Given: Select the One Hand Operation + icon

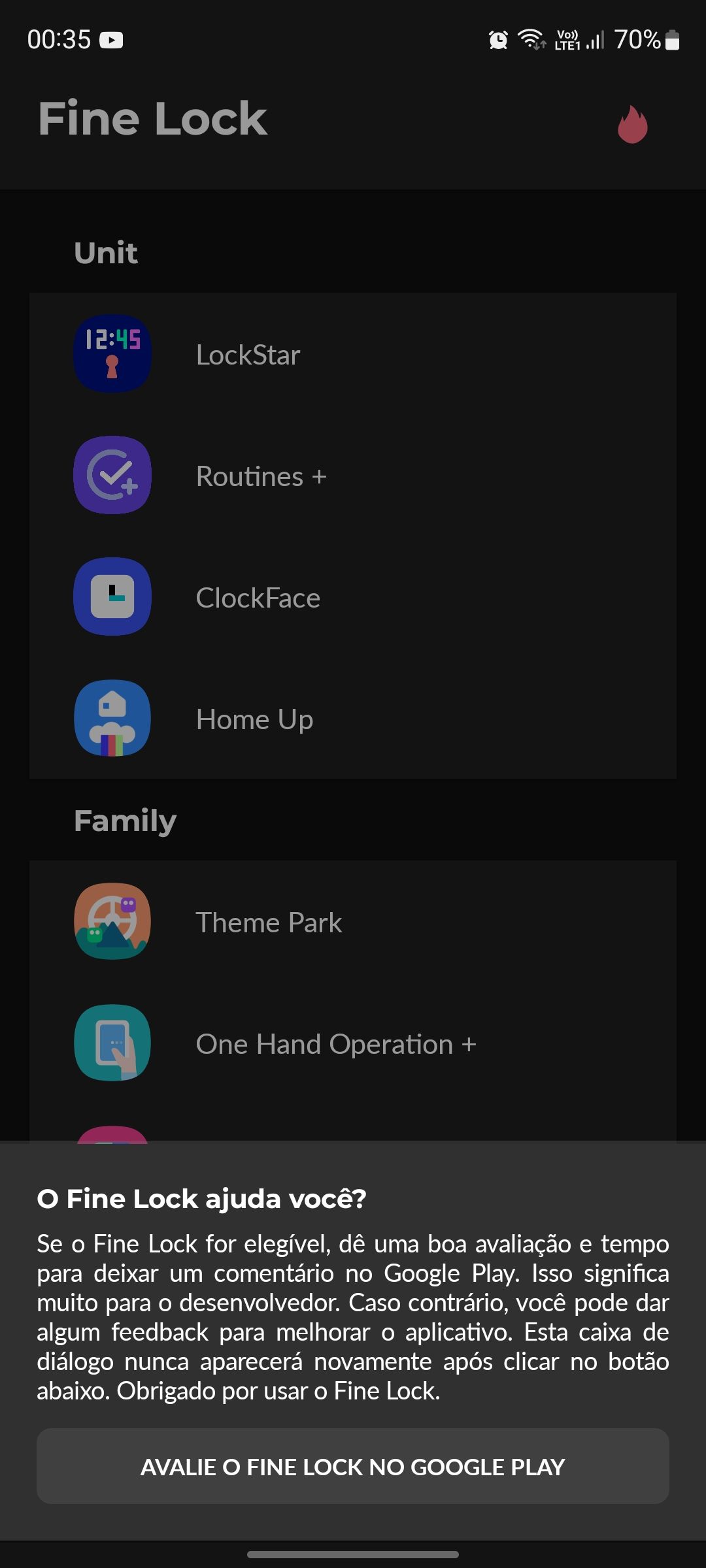Looking at the screenshot, I should (112, 1043).
